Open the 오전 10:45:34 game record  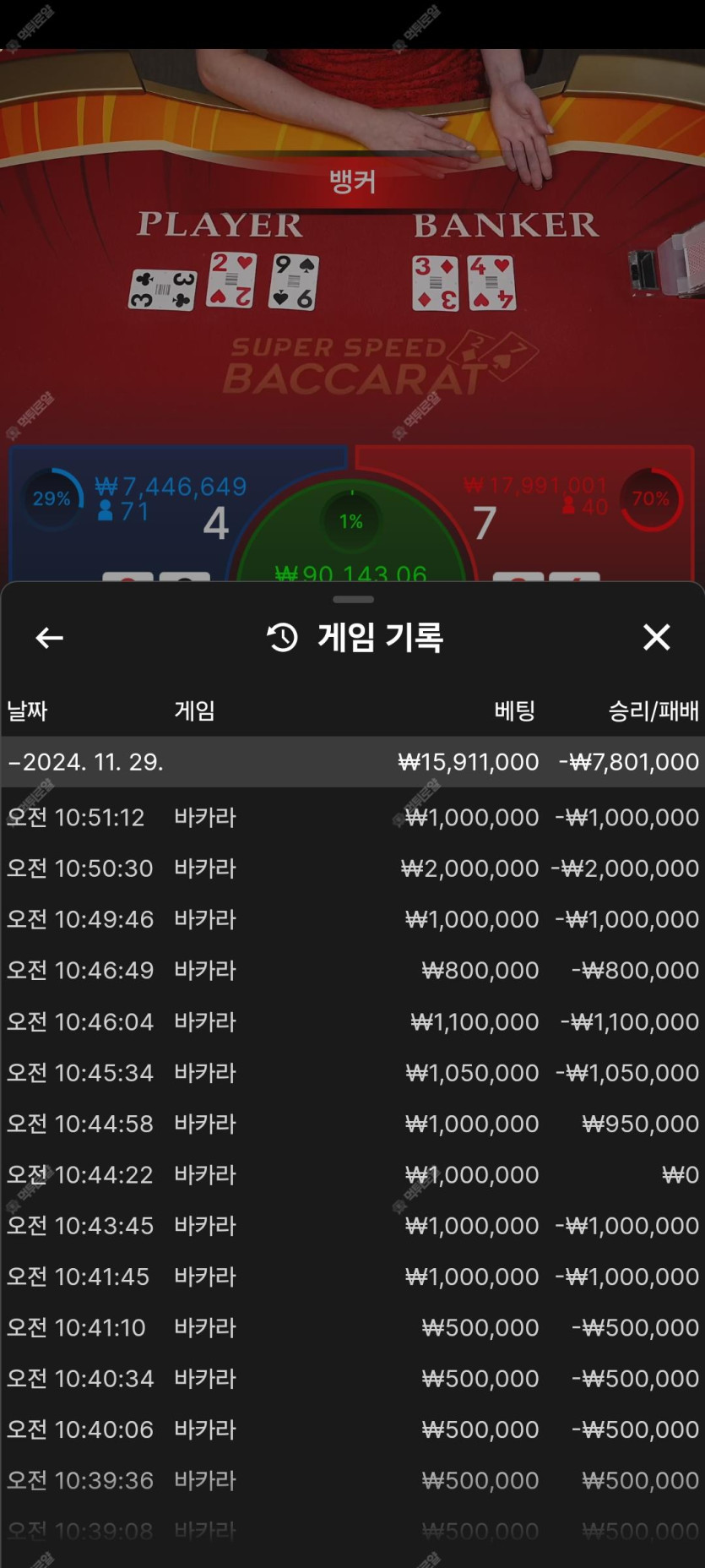352,1073
